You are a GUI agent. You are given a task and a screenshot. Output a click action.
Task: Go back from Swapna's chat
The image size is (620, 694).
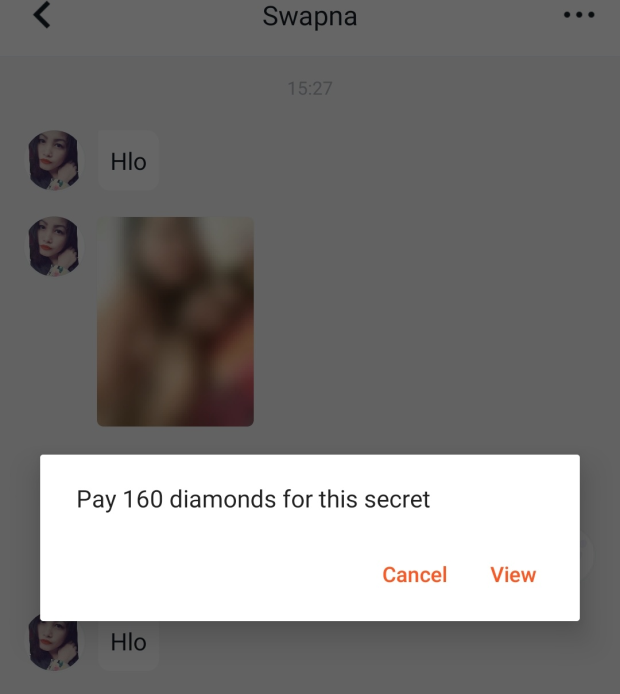42,16
